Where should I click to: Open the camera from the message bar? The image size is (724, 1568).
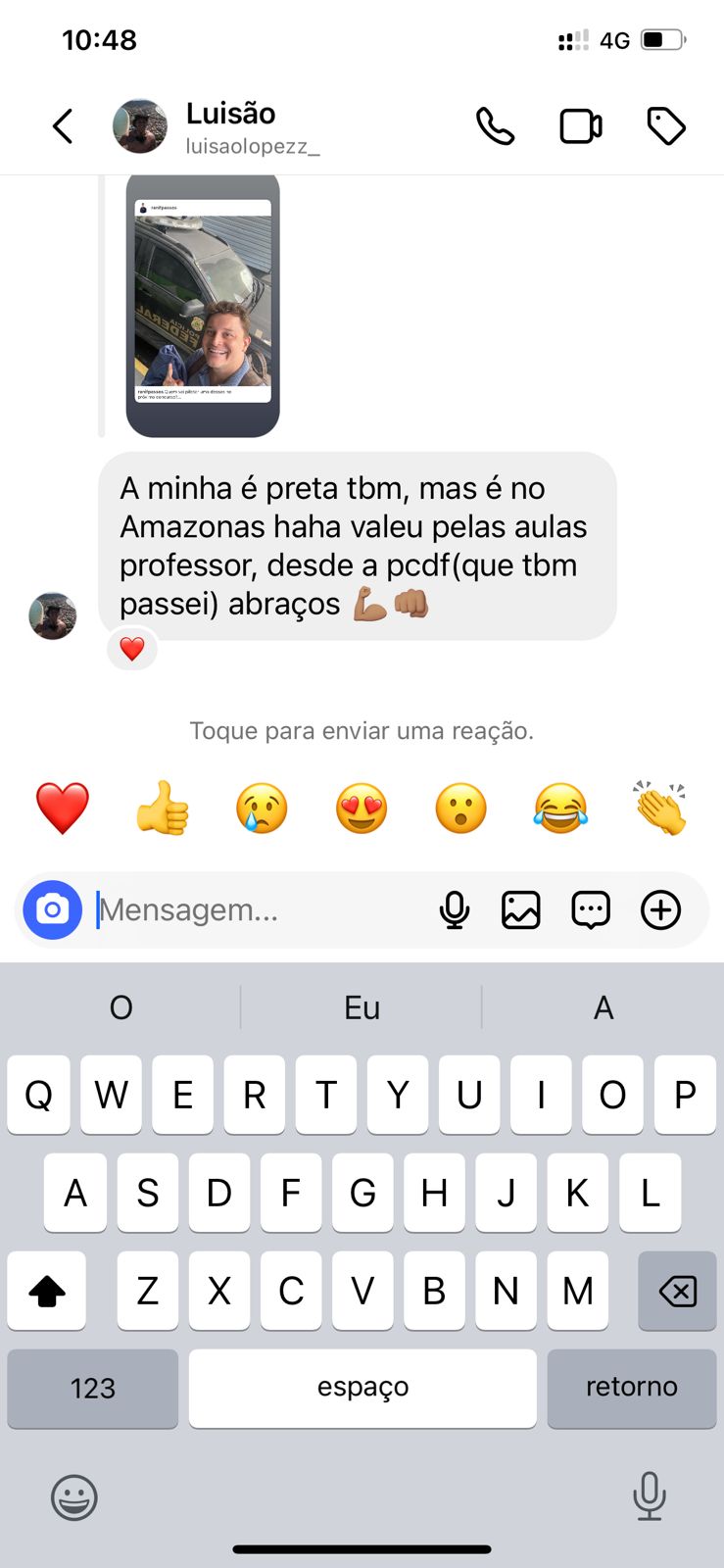click(x=53, y=910)
